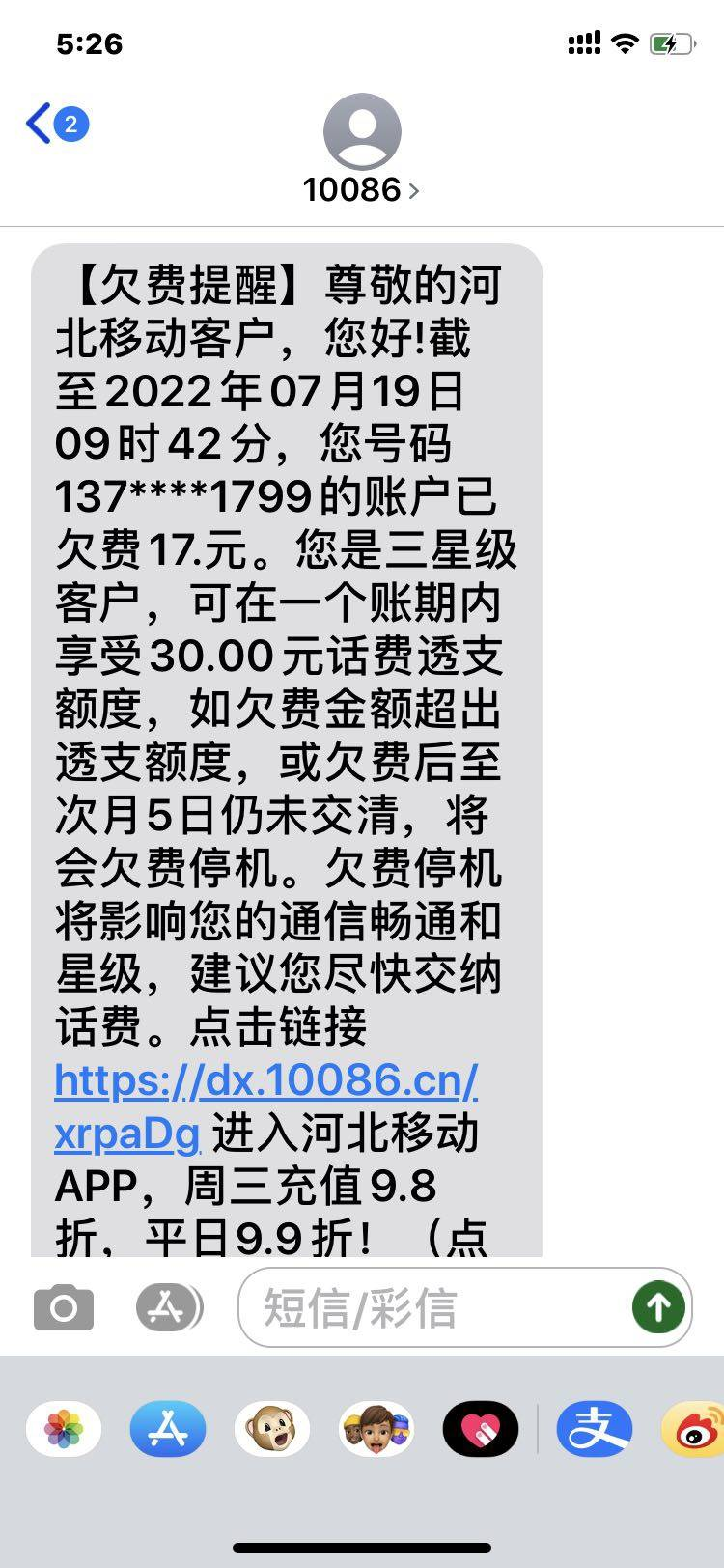Tap the 短信/彩信 message input field
724x1568 pixels.
[434, 1308]
